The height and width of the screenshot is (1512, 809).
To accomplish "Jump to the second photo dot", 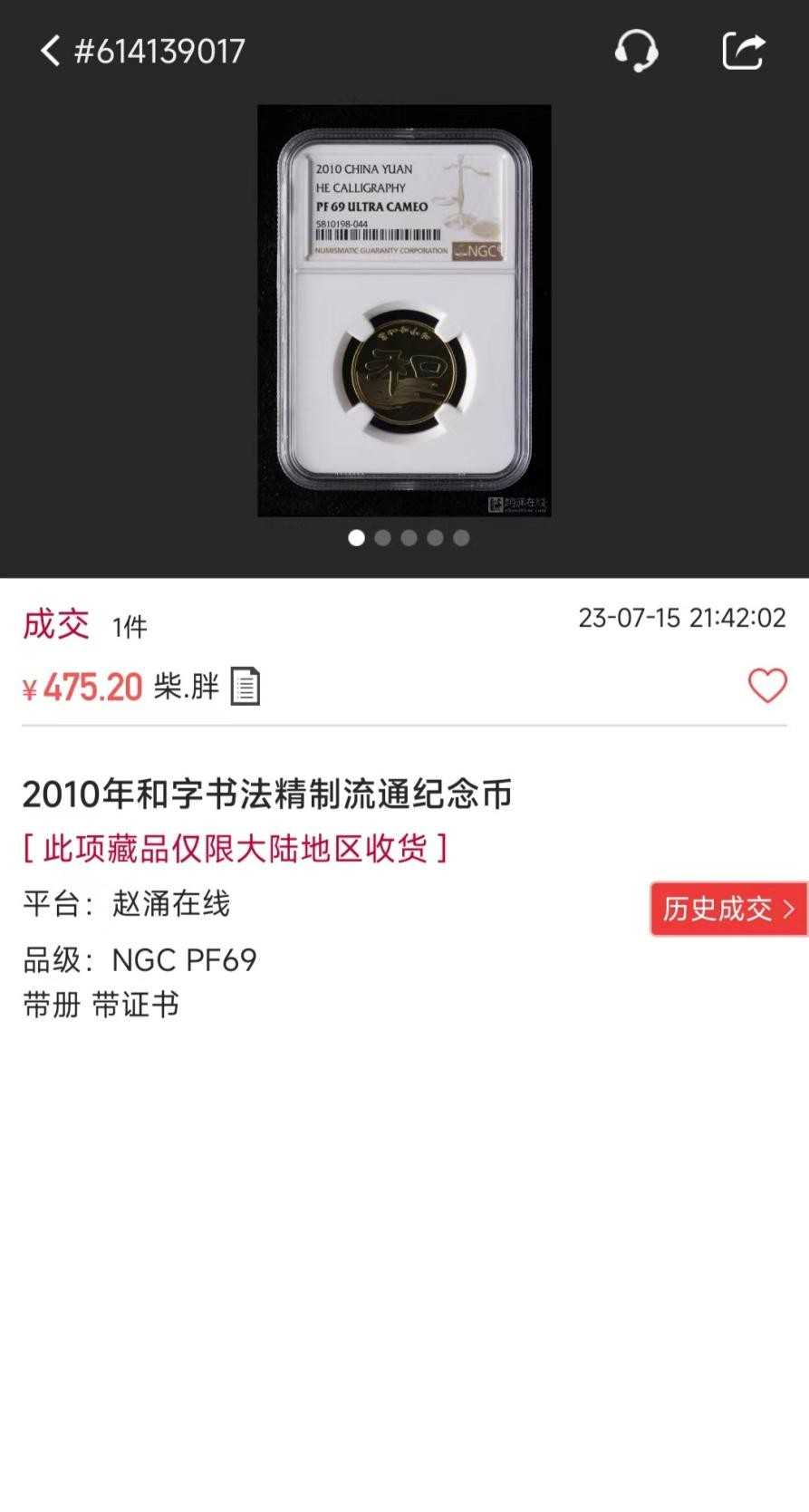I will click(383, 538).
